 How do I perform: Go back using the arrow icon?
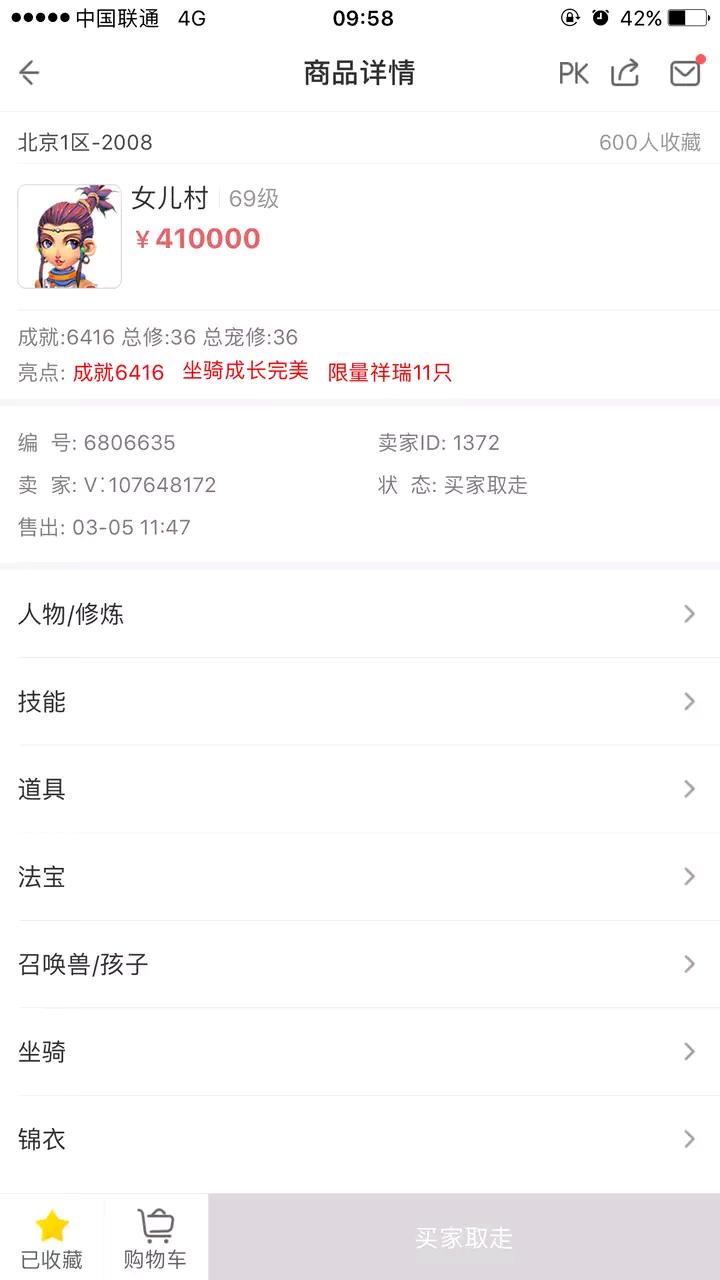tap(29, 73)
